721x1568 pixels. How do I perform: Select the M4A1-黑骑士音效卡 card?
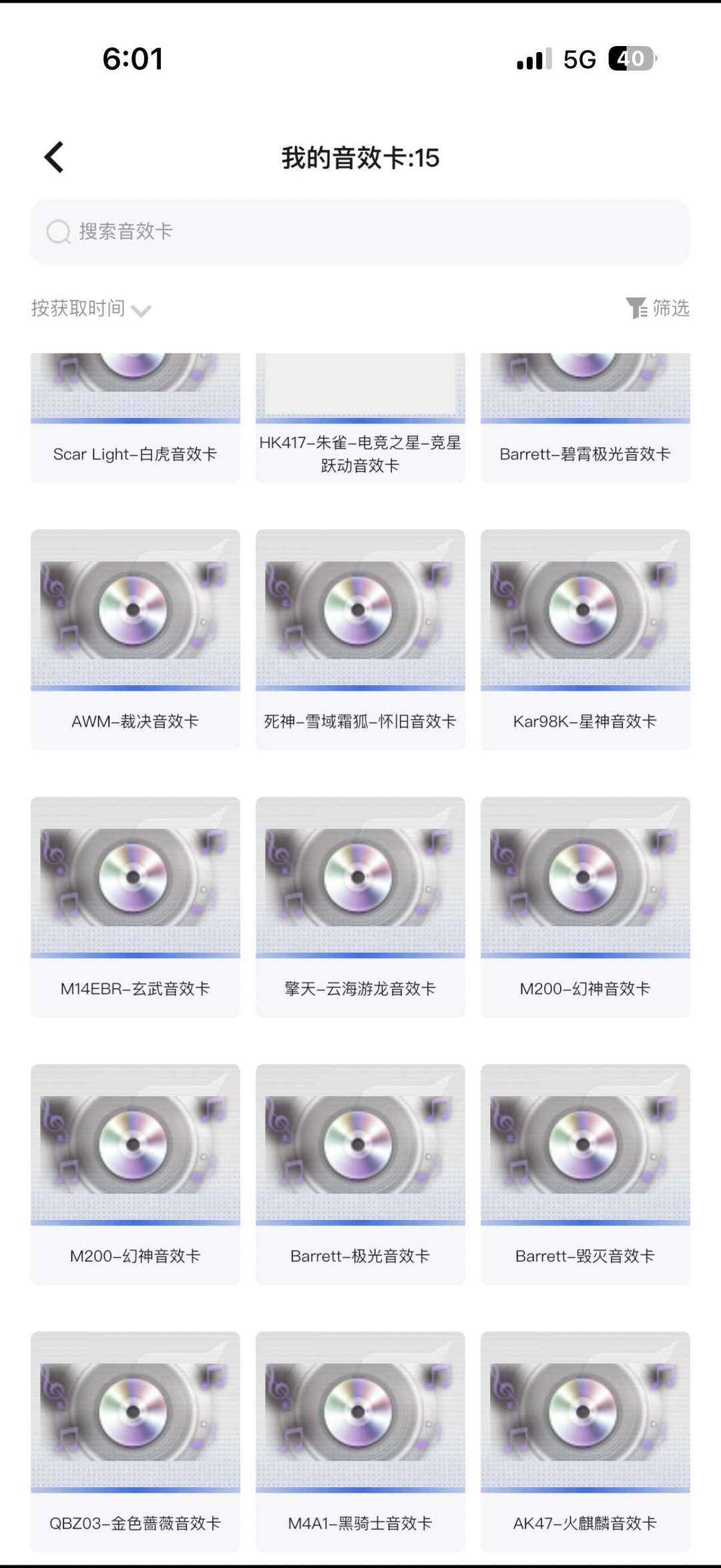pyautogui.click(x=360, y=1440)
